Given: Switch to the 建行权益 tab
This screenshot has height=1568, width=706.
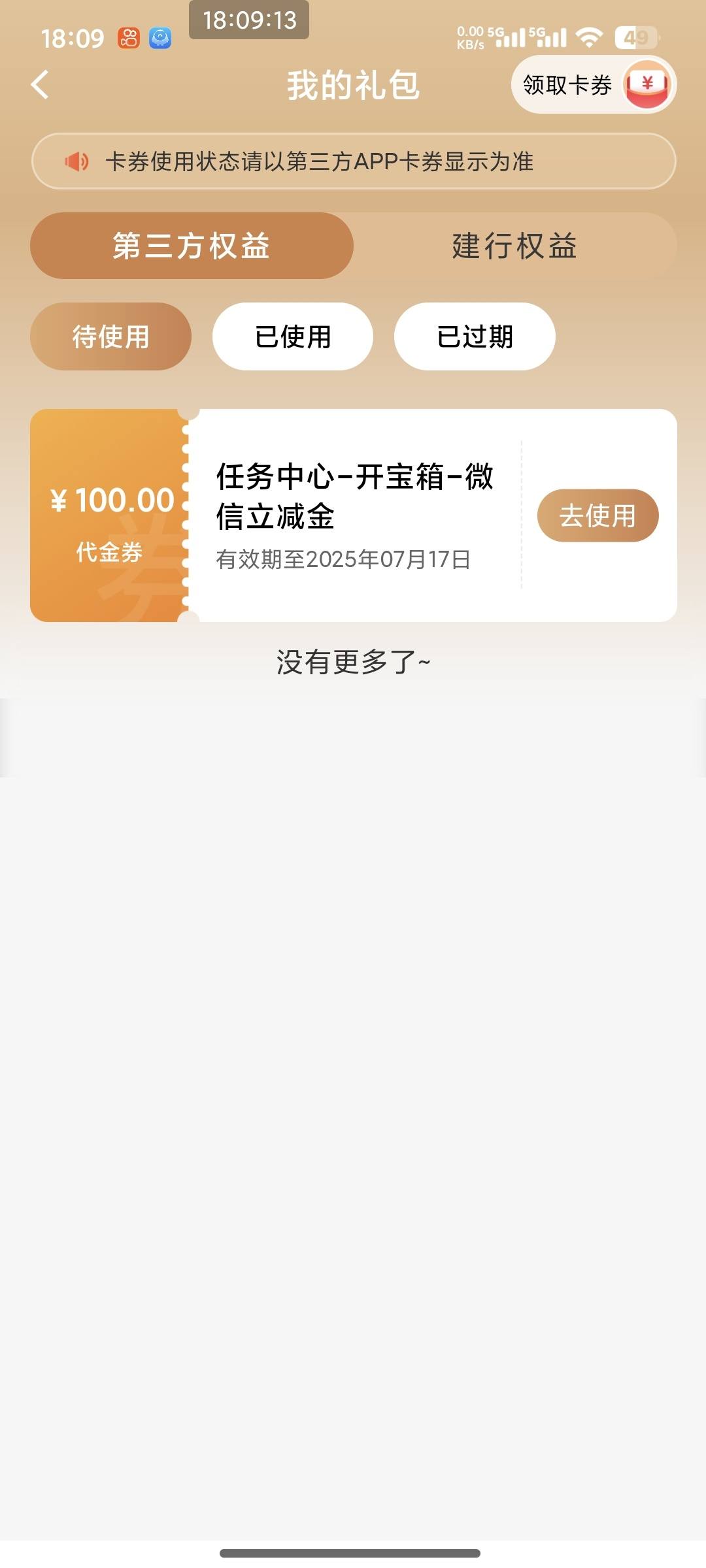Looking at the screenshot, I should (514, 246).
